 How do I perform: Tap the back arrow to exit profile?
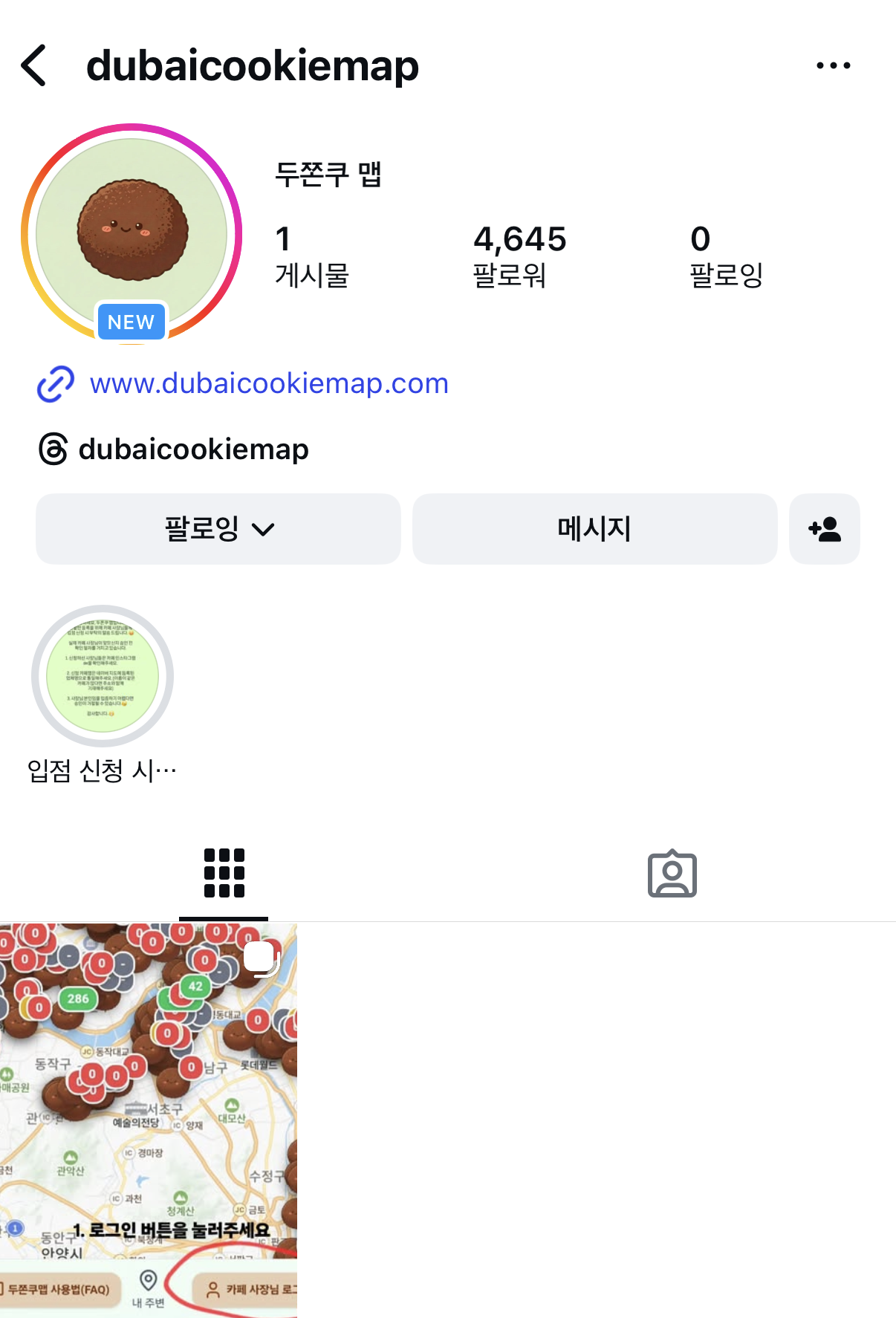(x=33, y=65)
